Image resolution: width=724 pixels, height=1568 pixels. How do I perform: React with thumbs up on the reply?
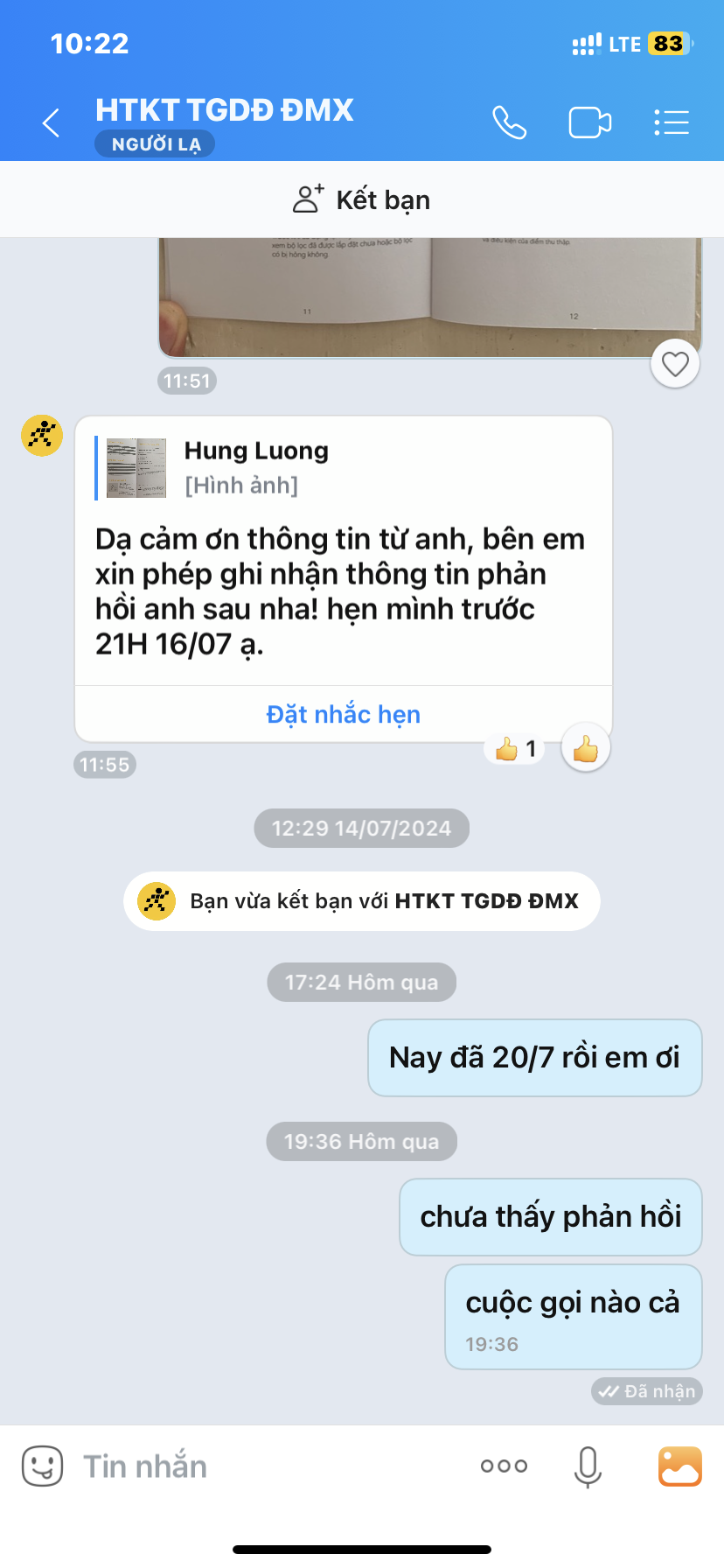(x=586, y=749)
